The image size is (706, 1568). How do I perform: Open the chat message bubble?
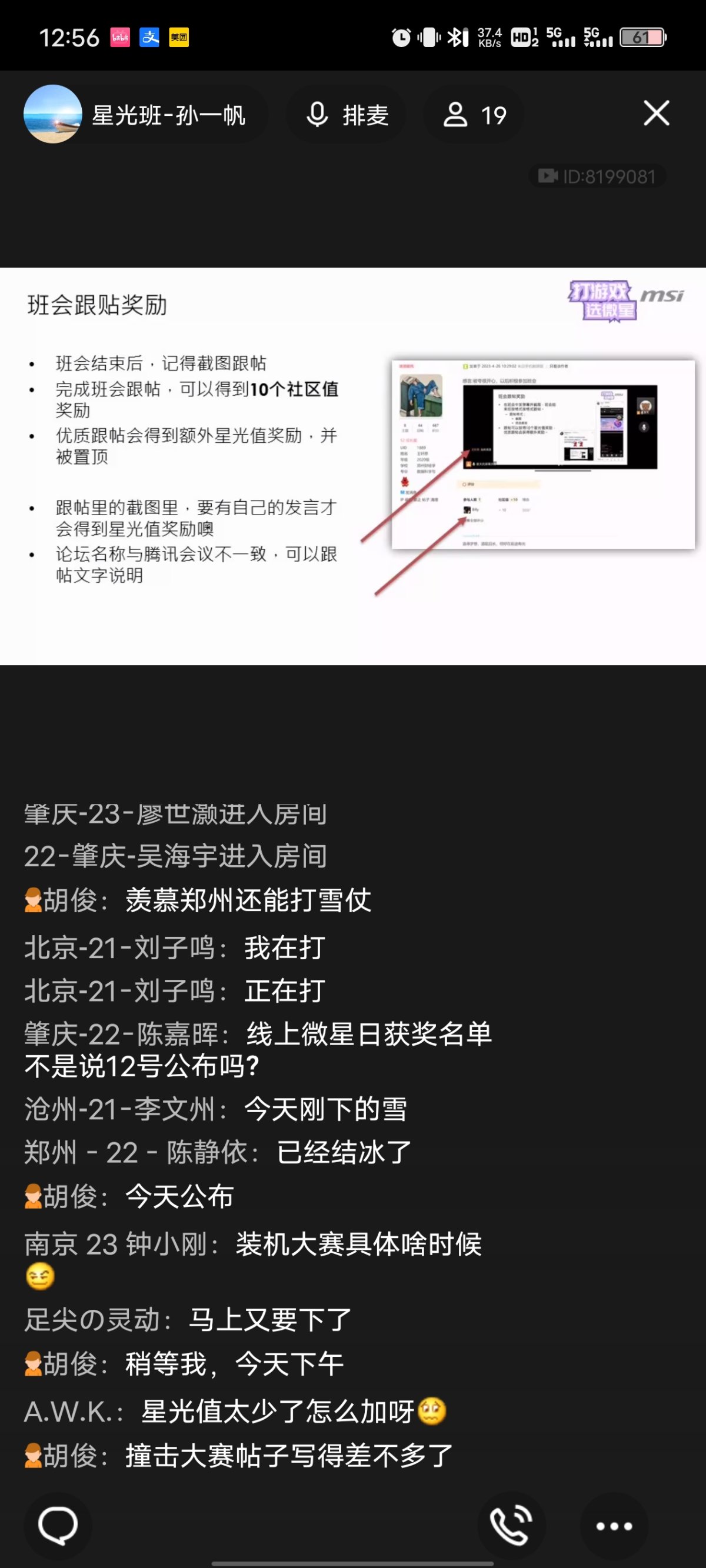coord(58,1526)
